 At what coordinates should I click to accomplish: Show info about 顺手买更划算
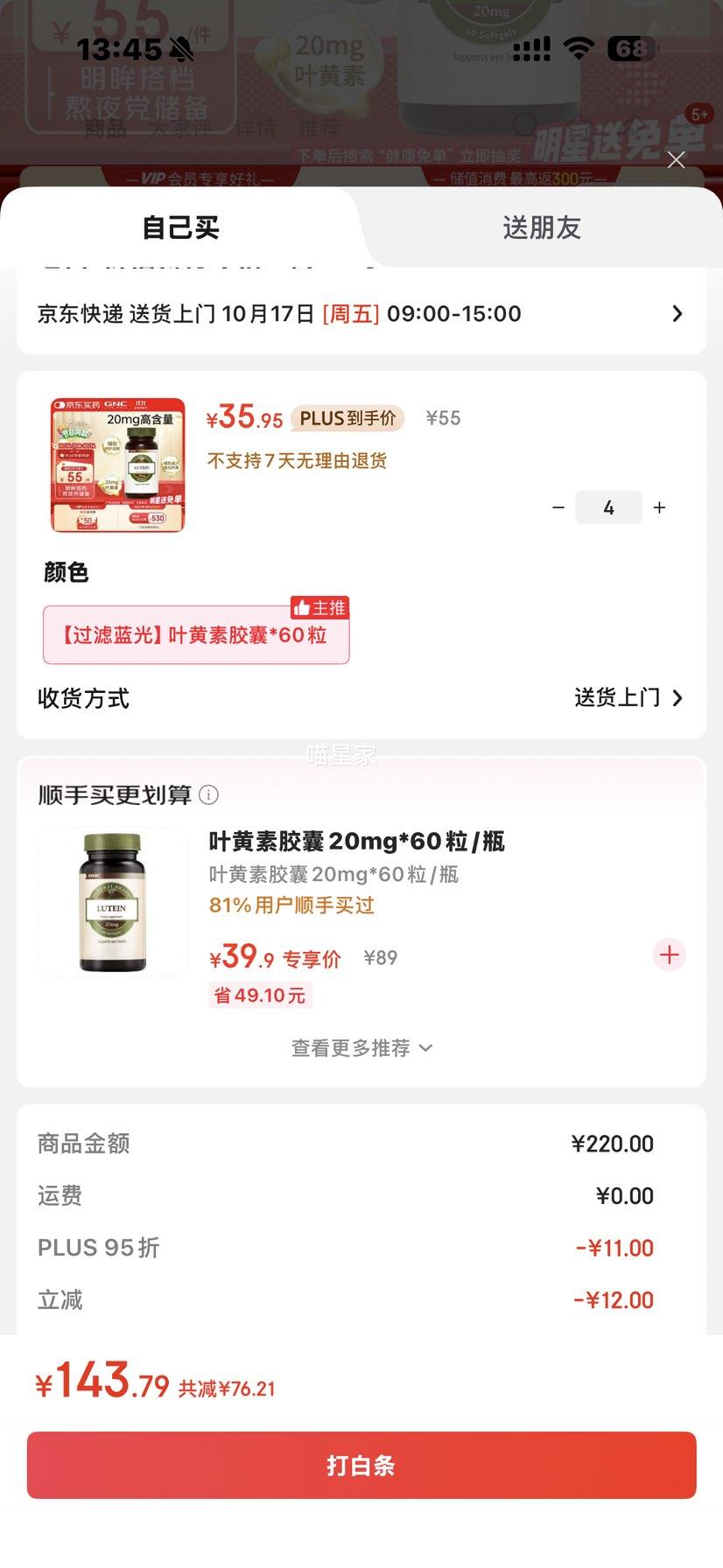coord(208,794)
